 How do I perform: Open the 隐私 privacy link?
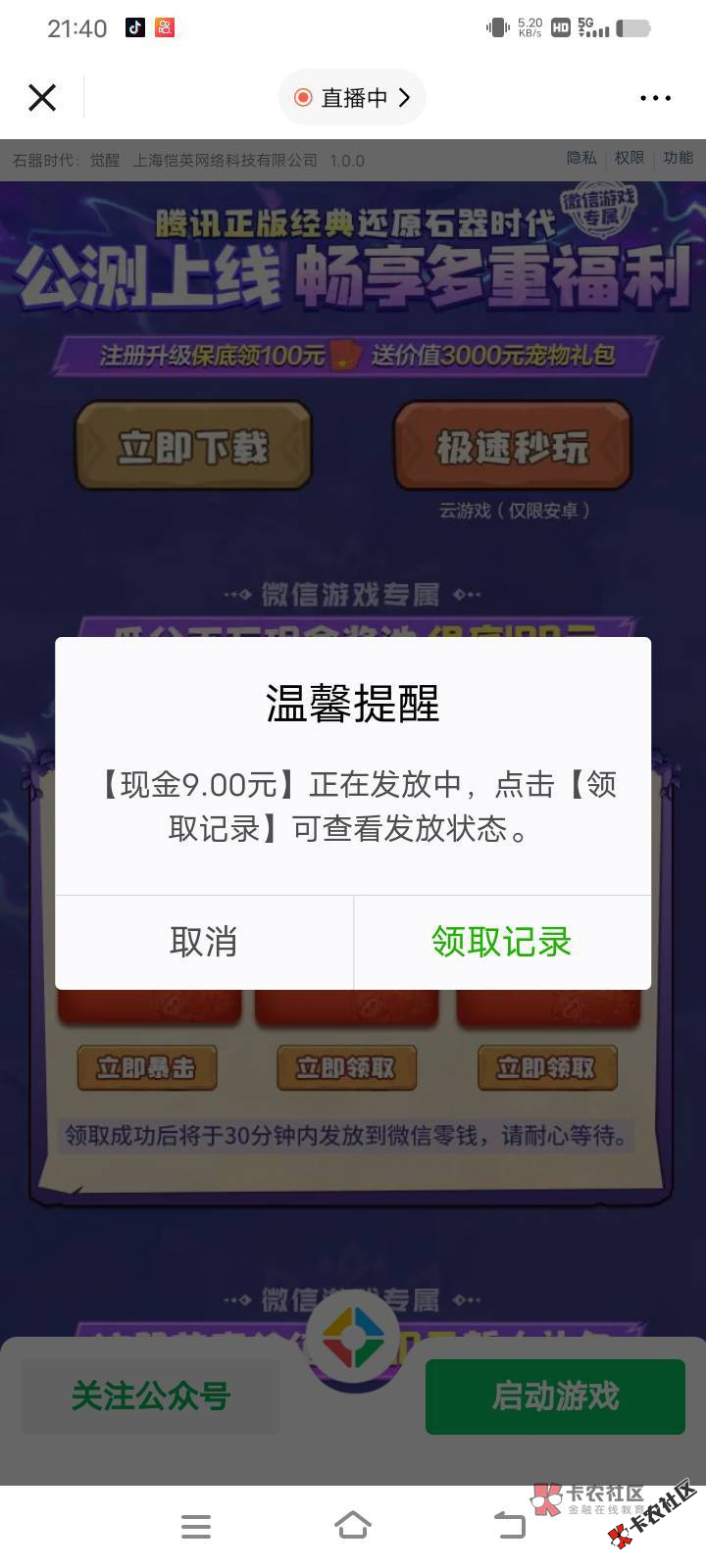click(580, 158)
